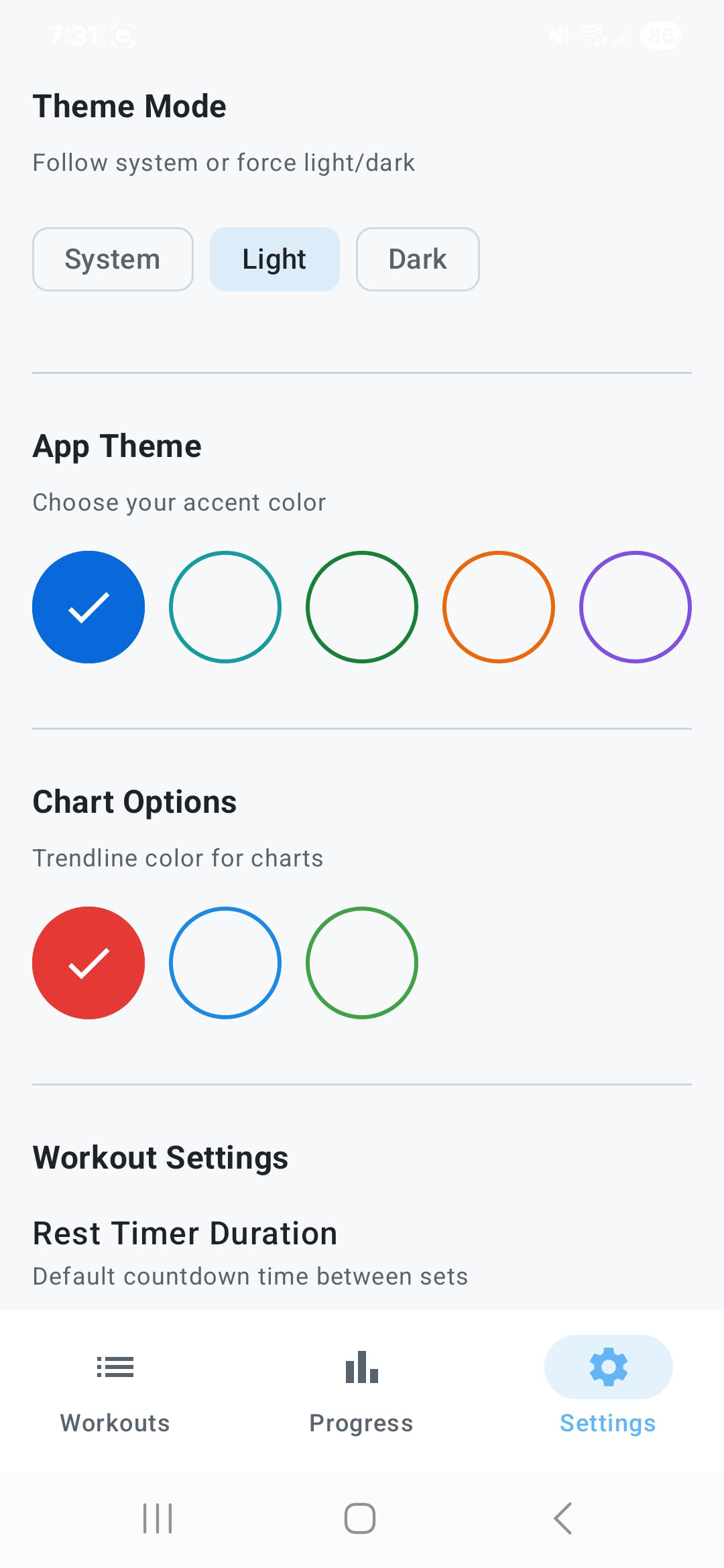
Task: Tap the Settings gear icon
Action: point(607,1367)
